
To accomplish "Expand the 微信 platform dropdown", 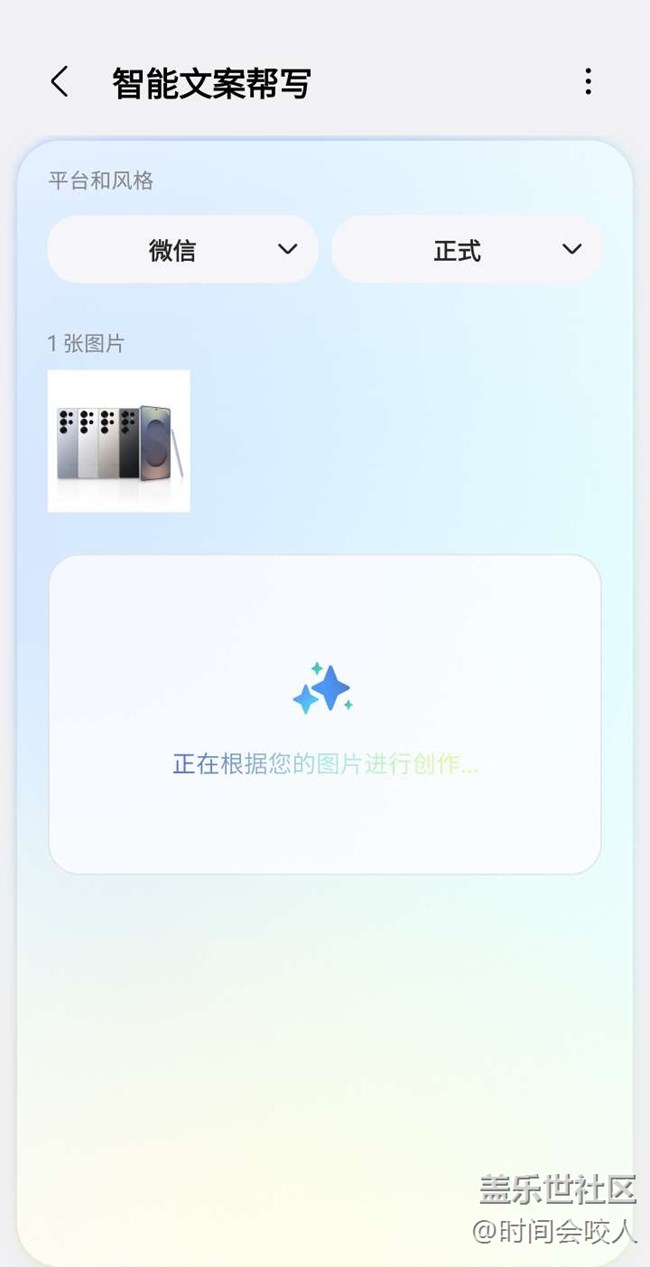I will [x=183, y=249].
